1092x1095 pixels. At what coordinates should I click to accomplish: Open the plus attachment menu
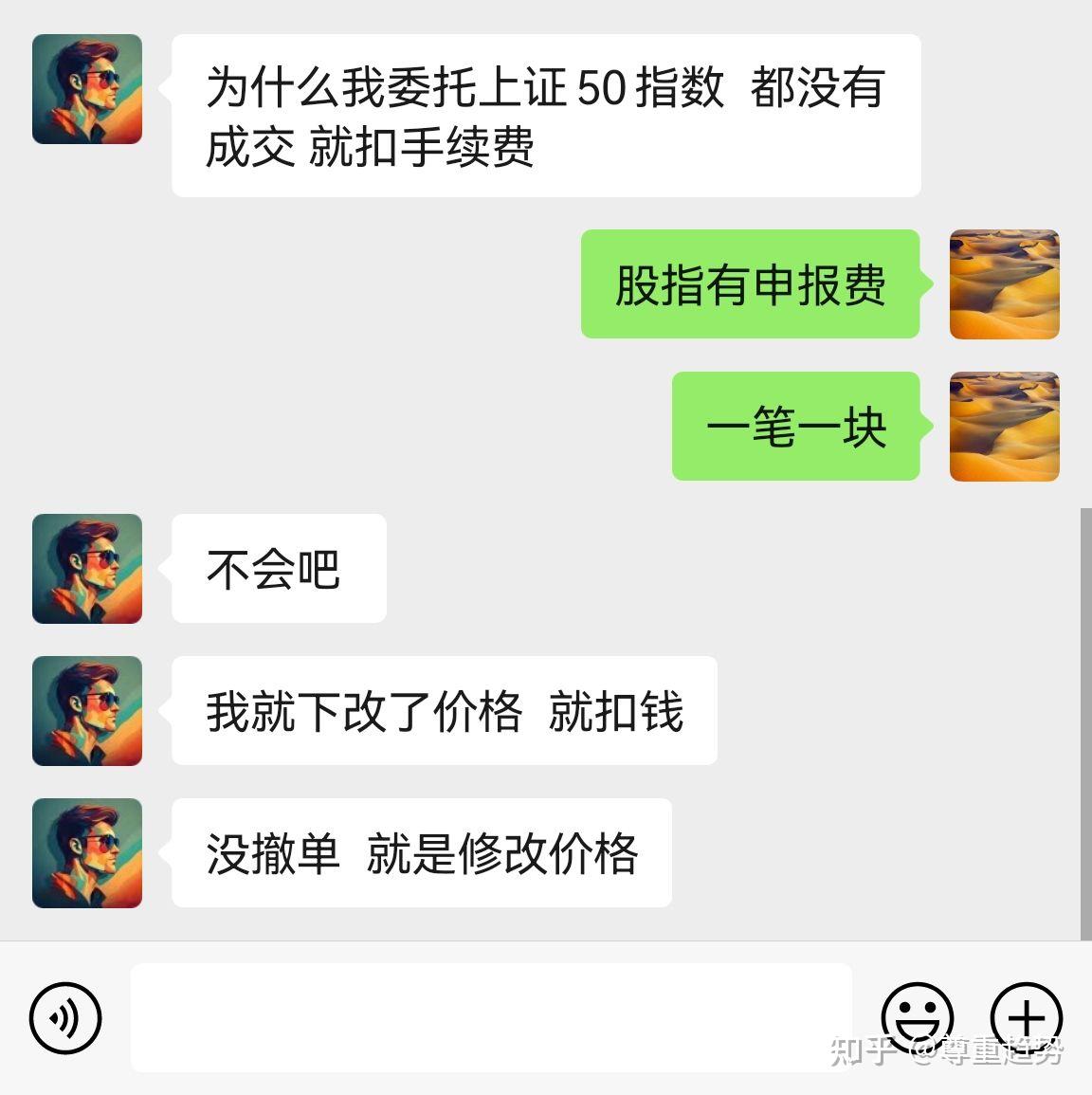click(x=1026, y=1018)
